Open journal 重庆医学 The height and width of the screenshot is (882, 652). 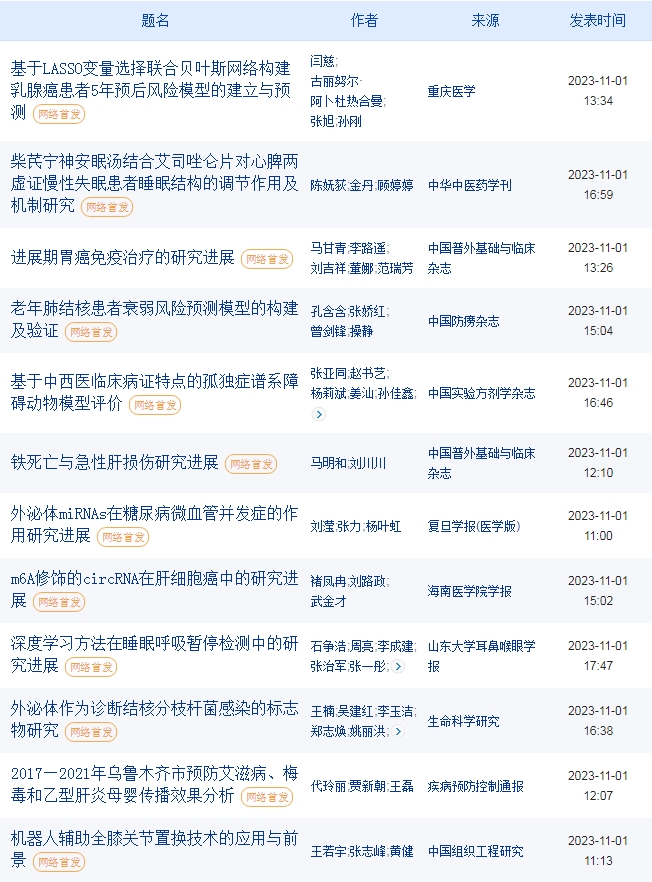click(x=451, y=91)
